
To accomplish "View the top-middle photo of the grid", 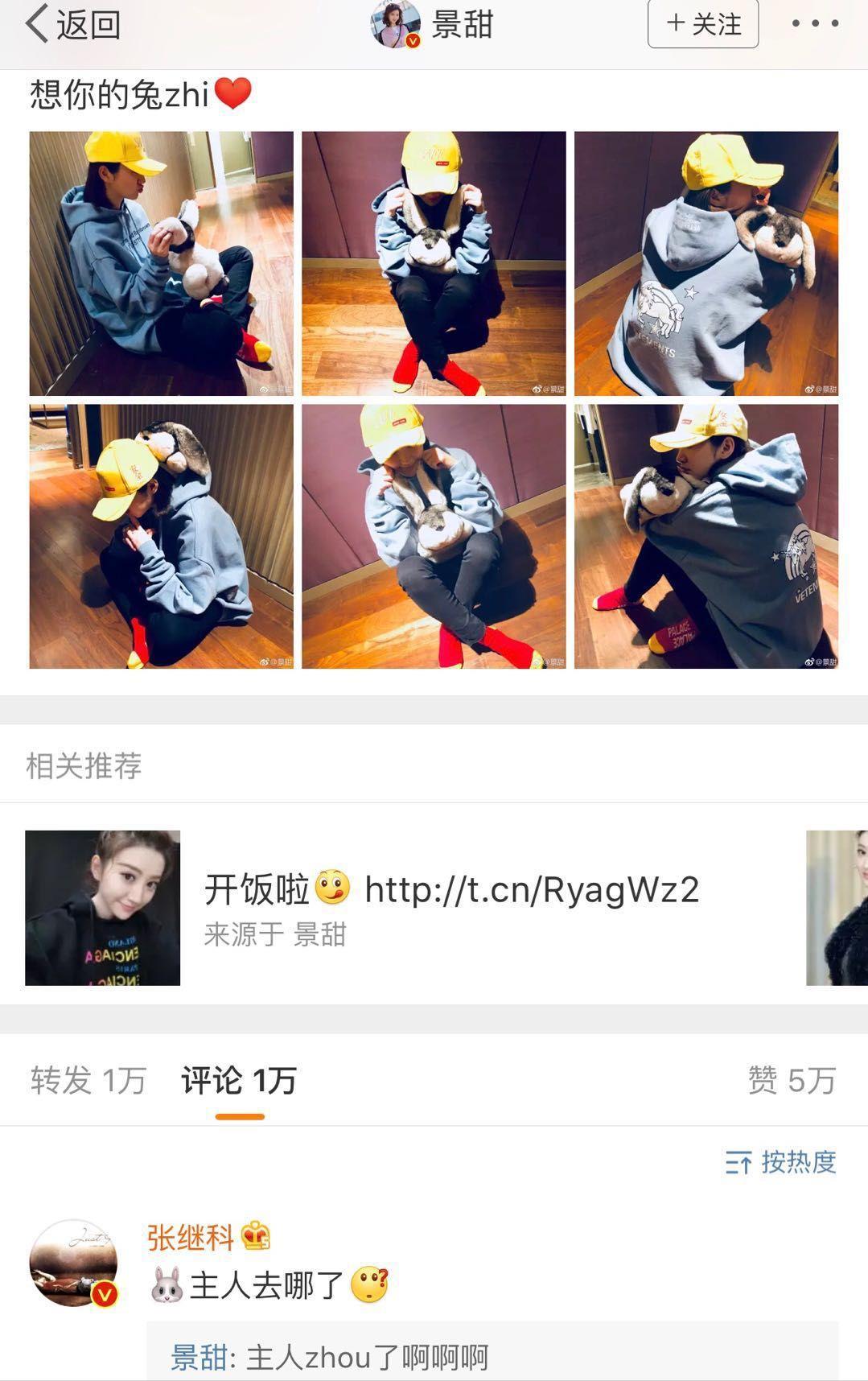I will 434,263.
